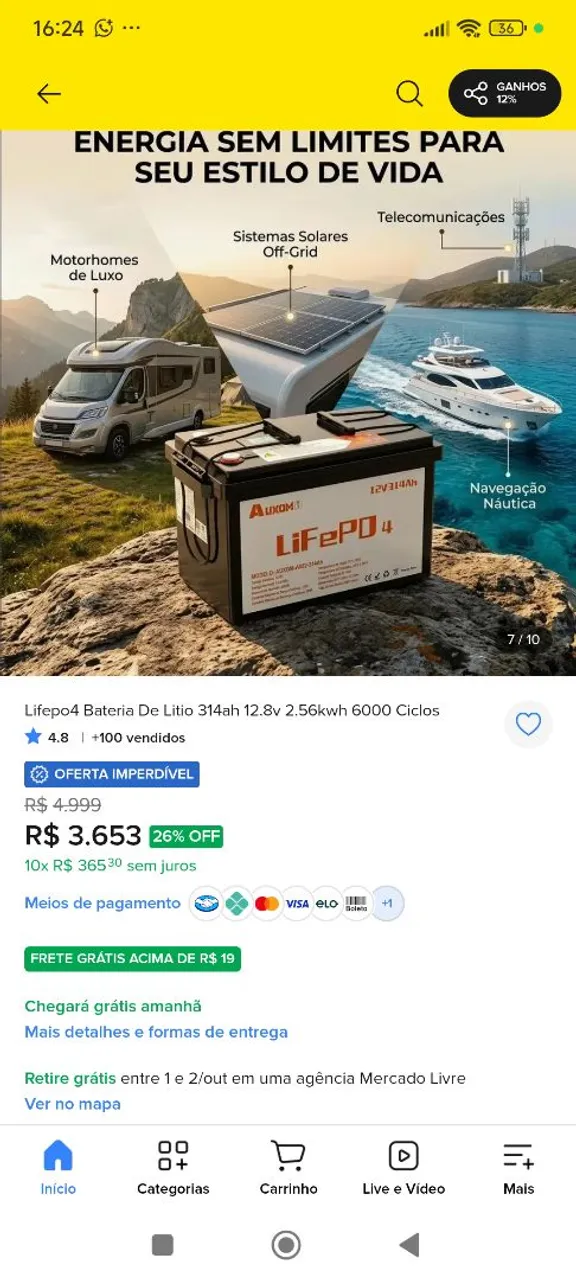View the +1 additional payment methods
576x1280 pixels.
pos(387,904)
